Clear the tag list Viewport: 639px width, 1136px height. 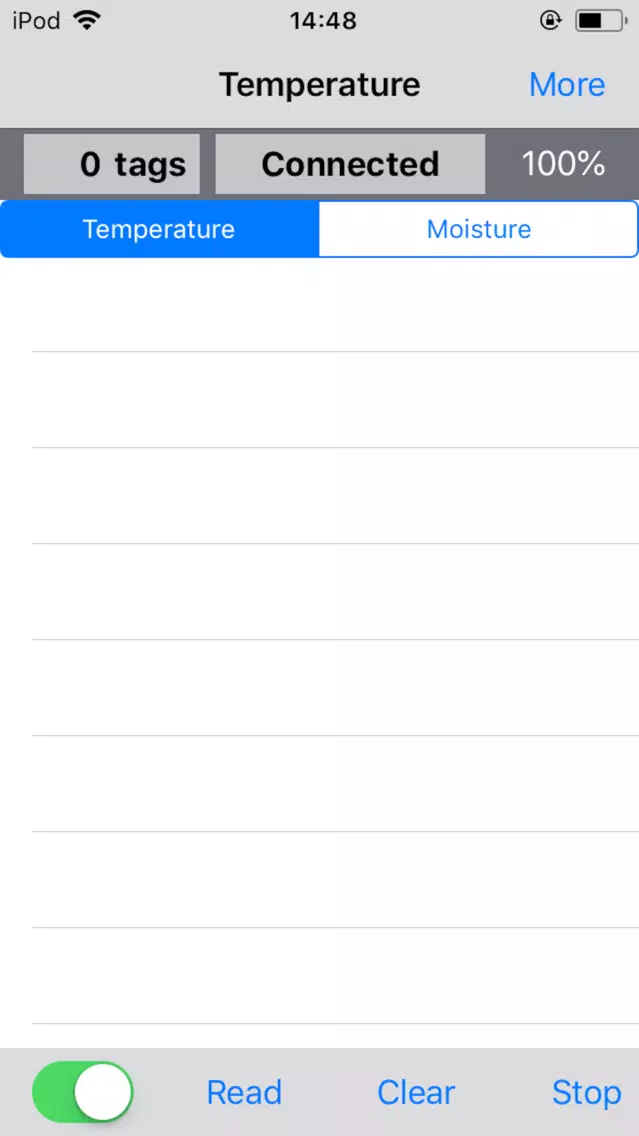(416, 1092)
